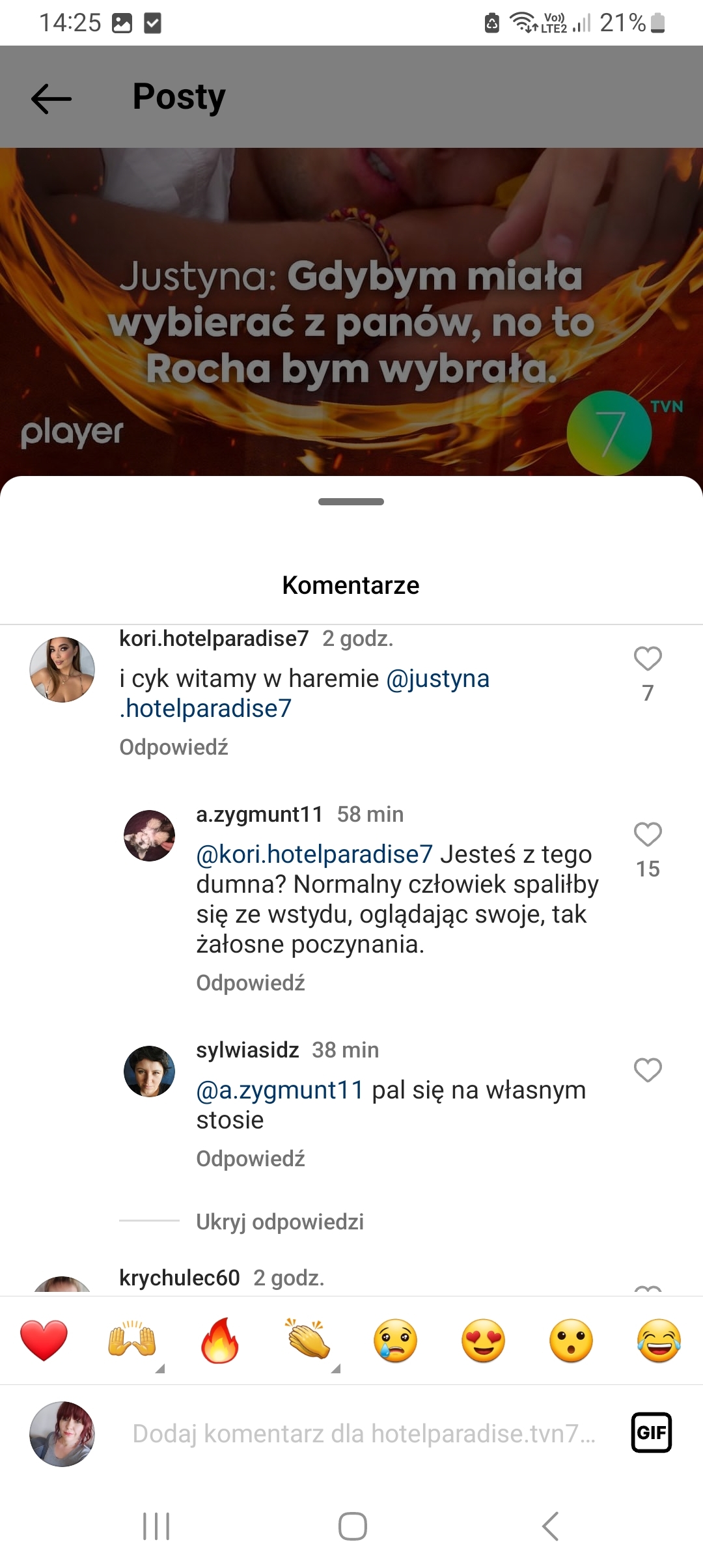703x1568 pixels.
Task: Like kori.hotelparadise7's comment
Action: [x=648, y=659]
